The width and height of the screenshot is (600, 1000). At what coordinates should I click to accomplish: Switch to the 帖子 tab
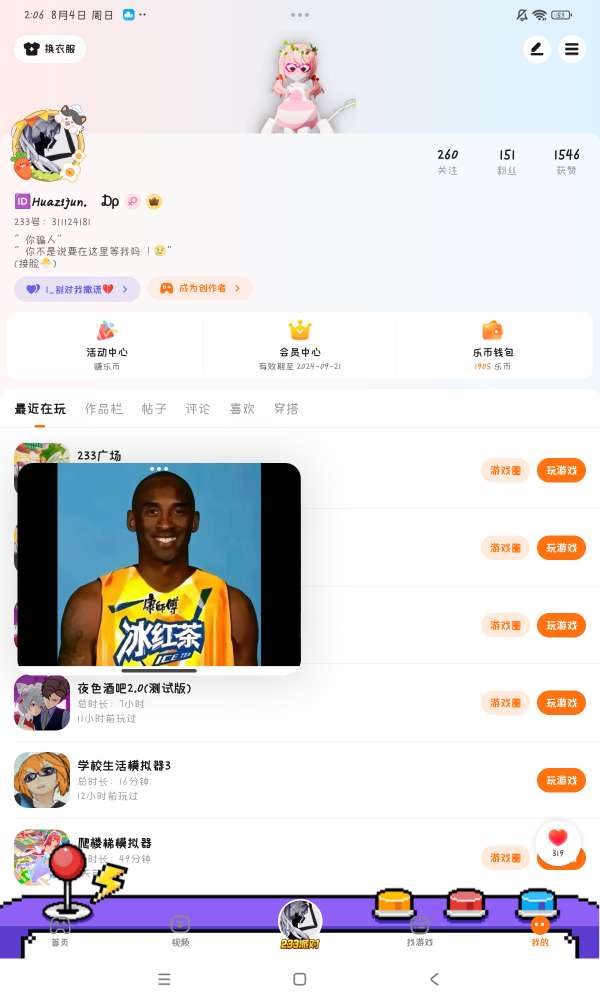coord(154,409)
